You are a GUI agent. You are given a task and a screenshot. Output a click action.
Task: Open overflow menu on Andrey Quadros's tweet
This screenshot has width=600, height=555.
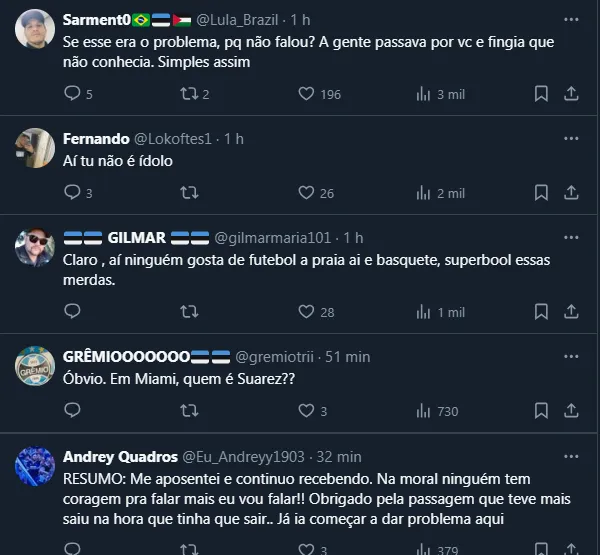coord(571,456)
